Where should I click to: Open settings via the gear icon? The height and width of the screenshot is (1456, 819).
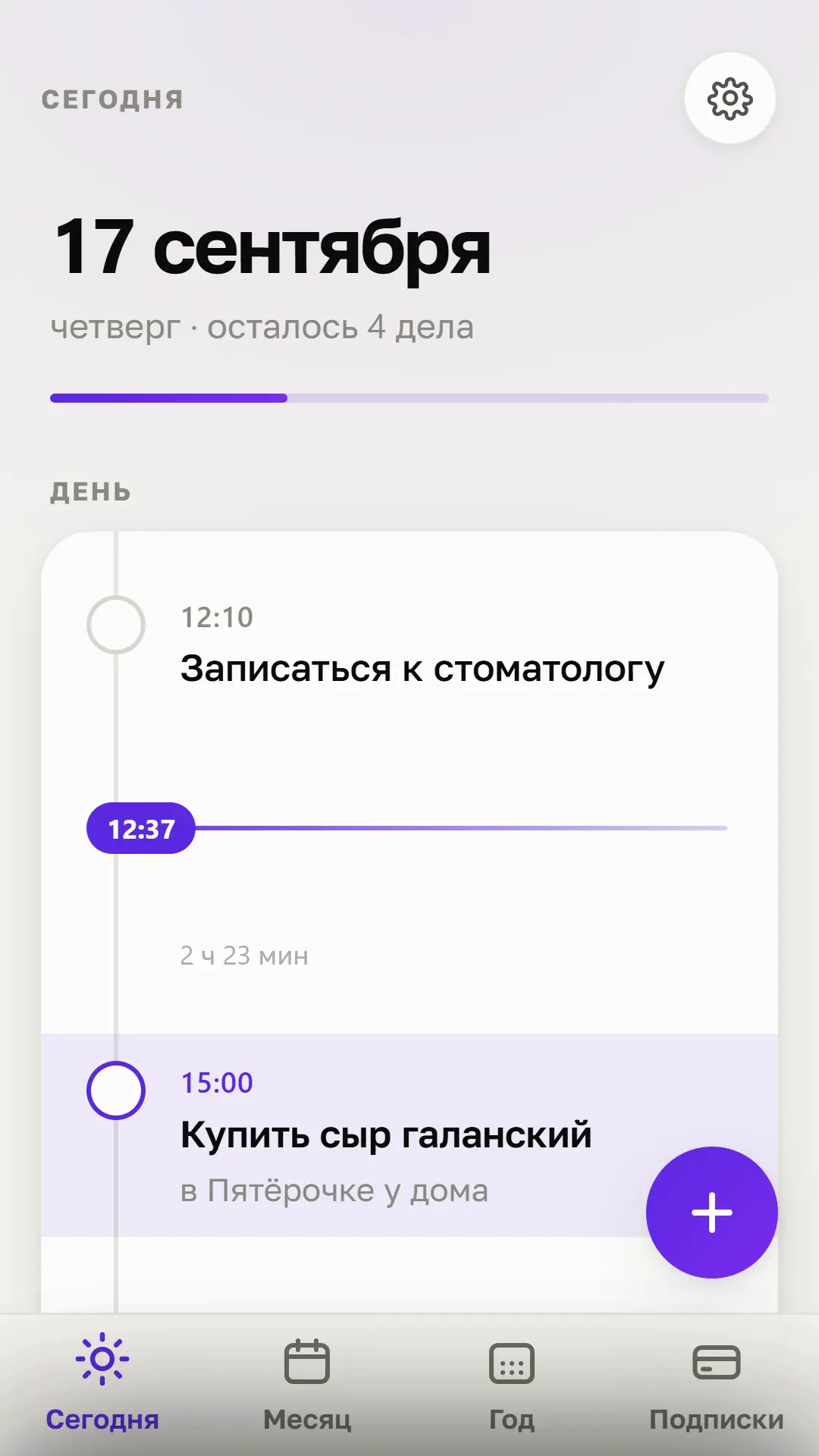click(730, 98)
